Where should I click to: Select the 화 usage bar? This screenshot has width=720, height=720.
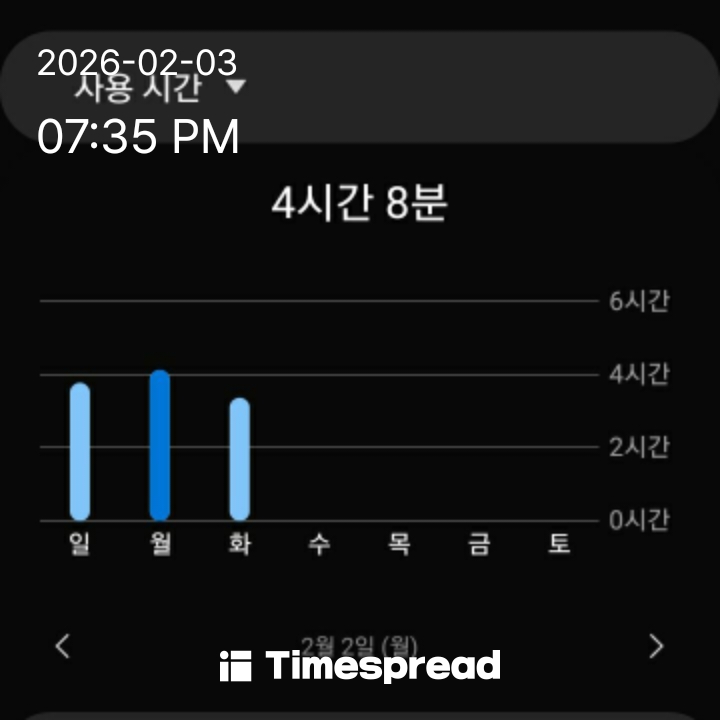(x=239, y=459)
